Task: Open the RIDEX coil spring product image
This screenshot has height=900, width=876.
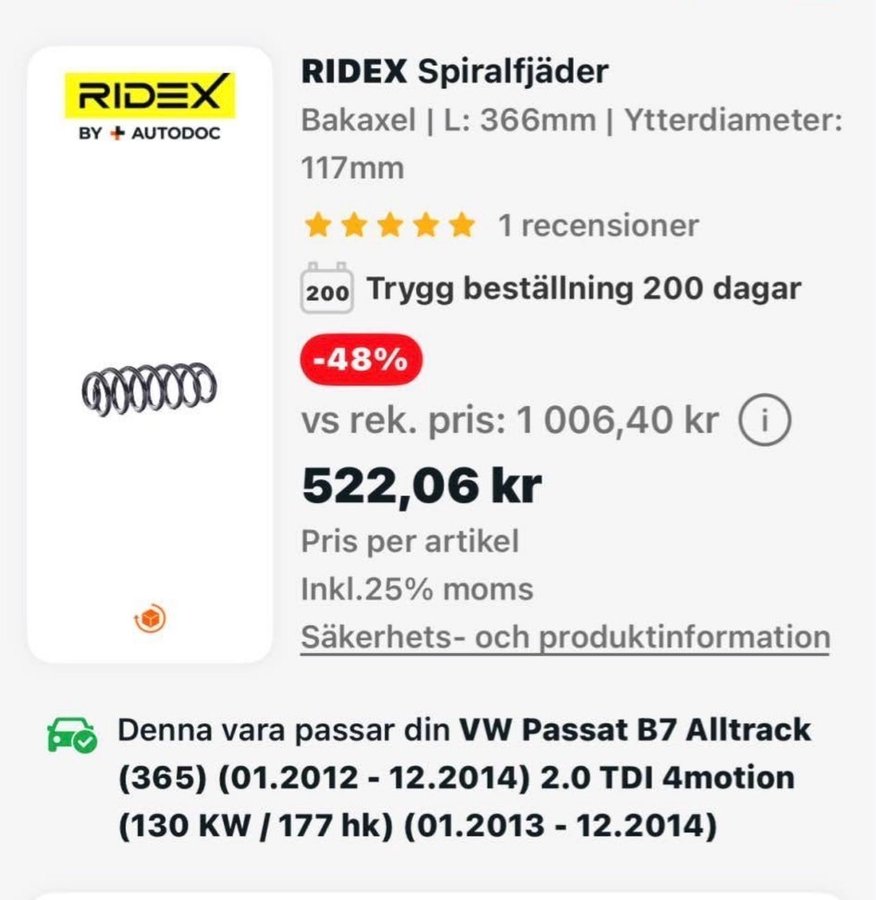Action: (149, 385)
